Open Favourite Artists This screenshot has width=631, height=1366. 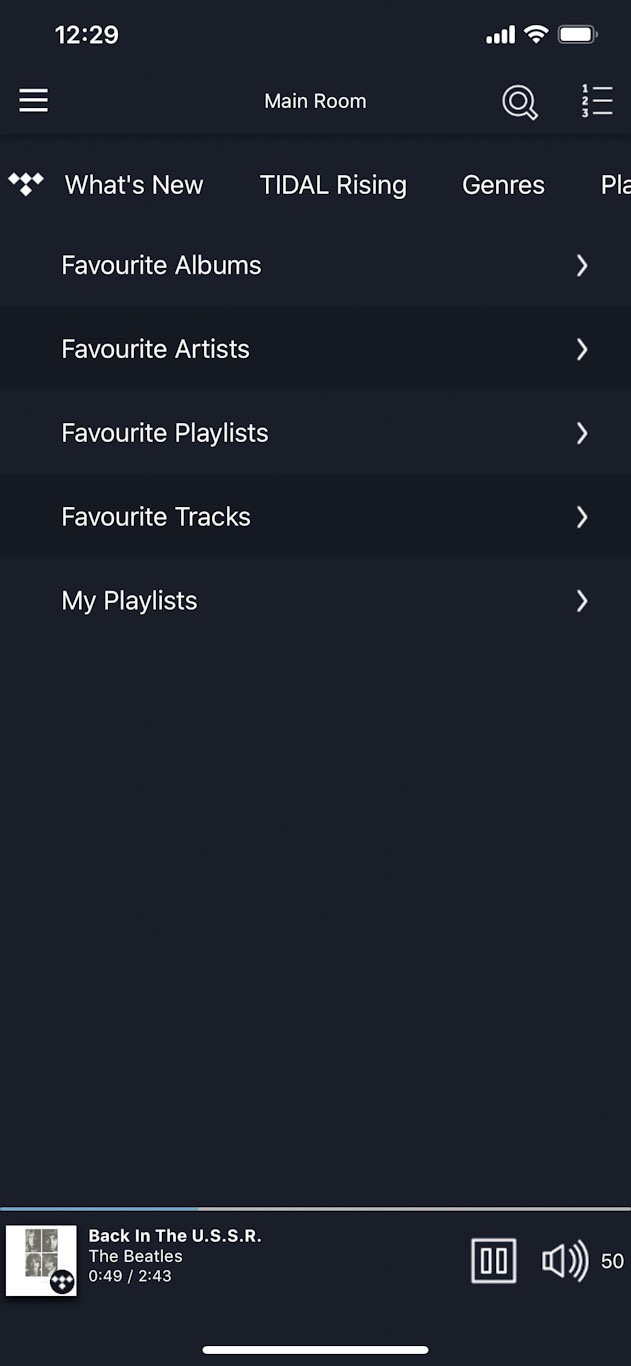(315, 349)
